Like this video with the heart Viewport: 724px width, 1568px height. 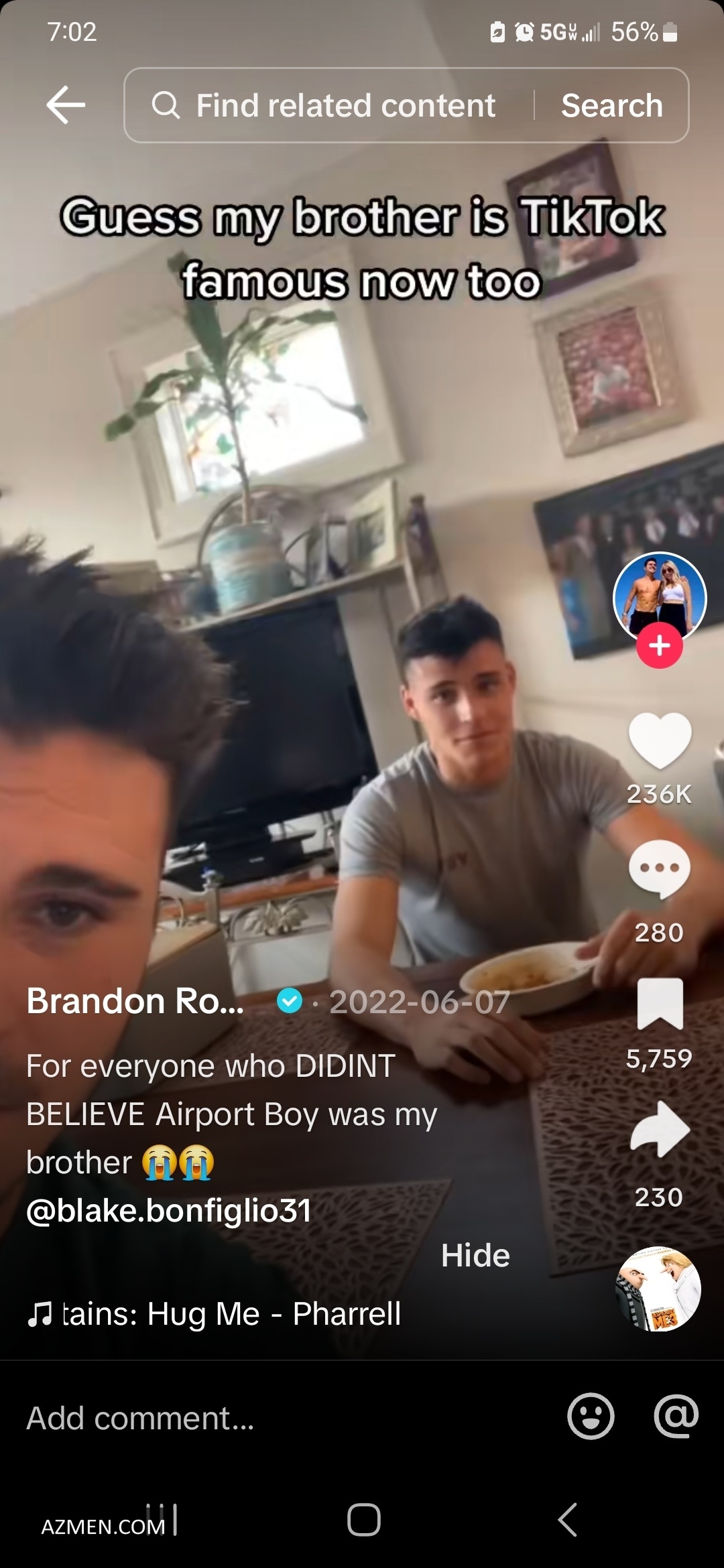pyautogui.click(x=660, y=740)
